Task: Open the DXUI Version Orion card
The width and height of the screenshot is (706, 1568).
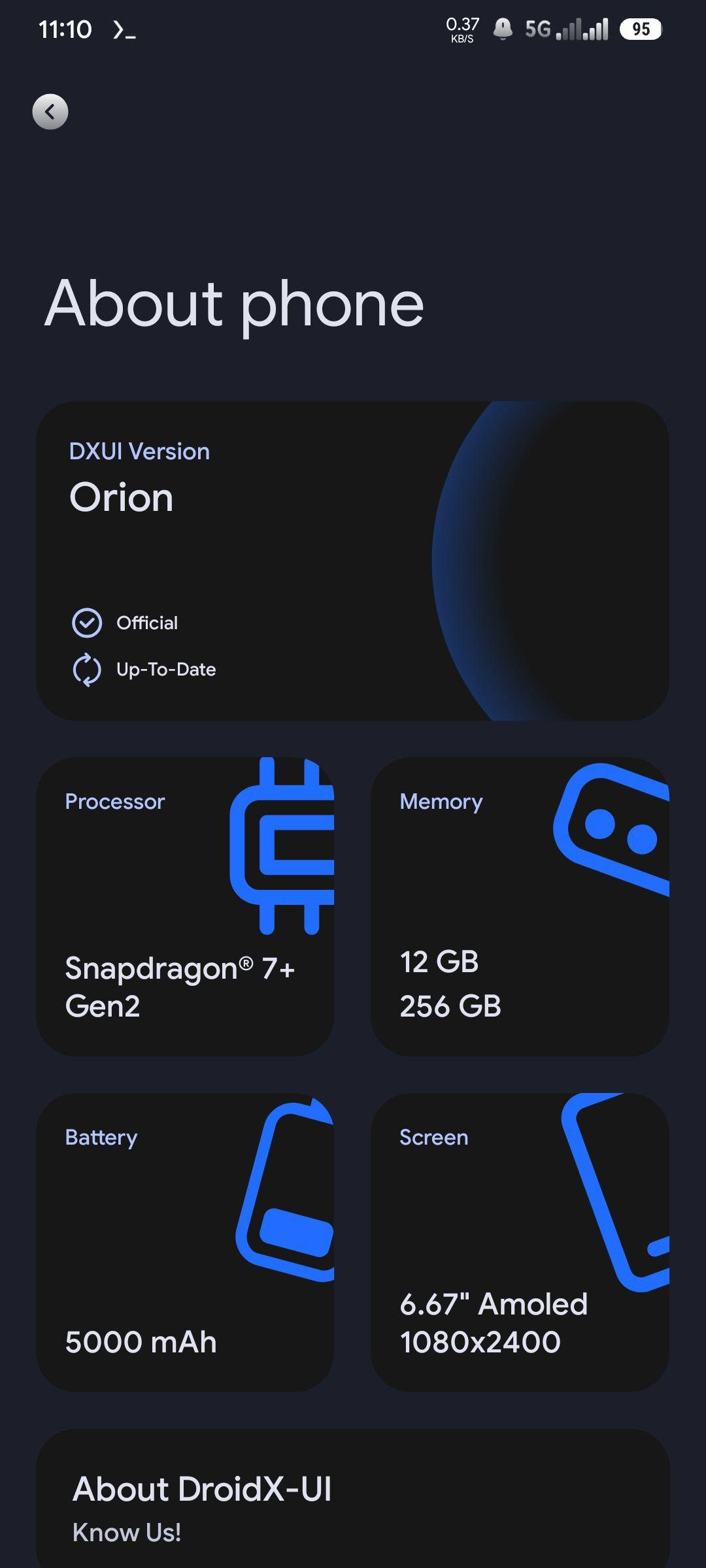Action: point(352,561)
